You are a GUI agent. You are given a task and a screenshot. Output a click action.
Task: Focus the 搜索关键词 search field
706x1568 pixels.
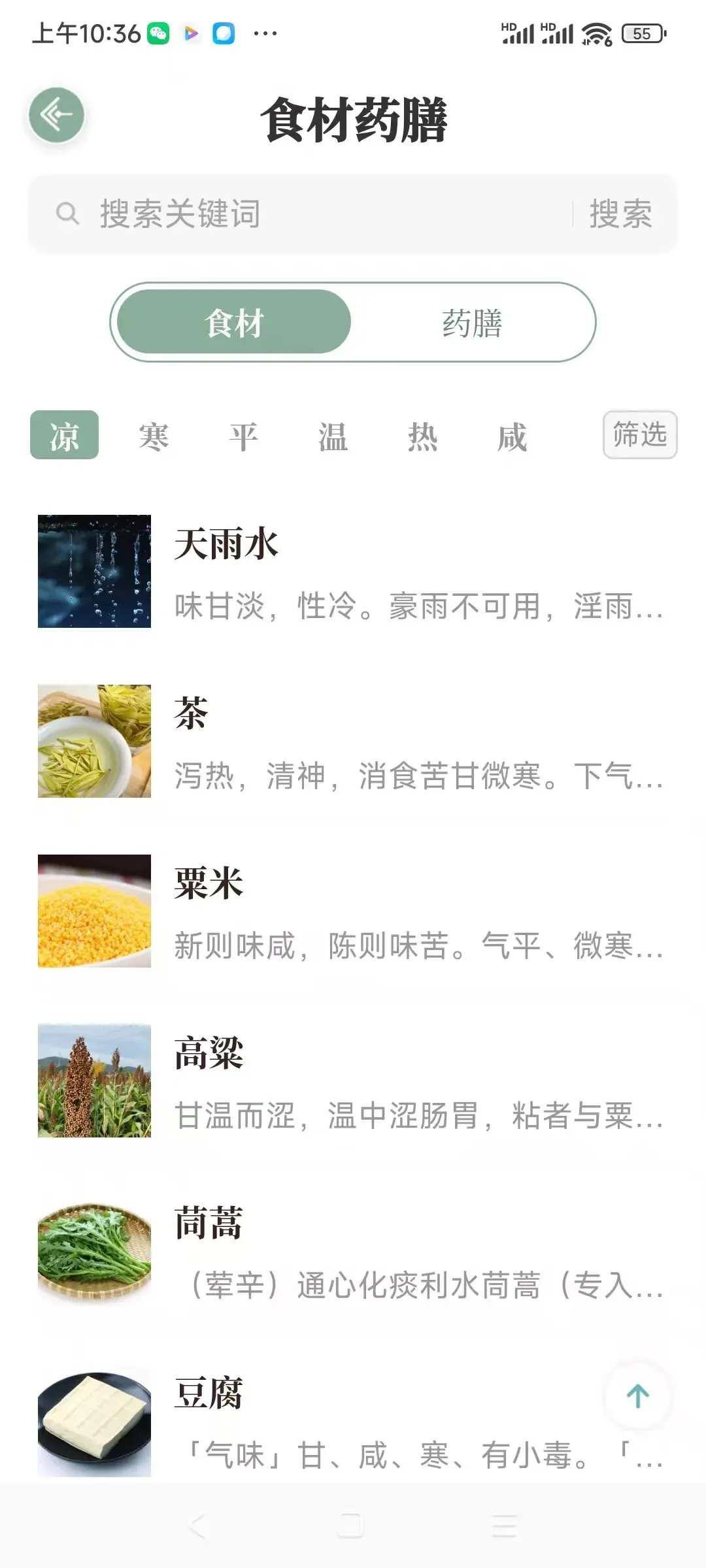(x=314, y=214)
